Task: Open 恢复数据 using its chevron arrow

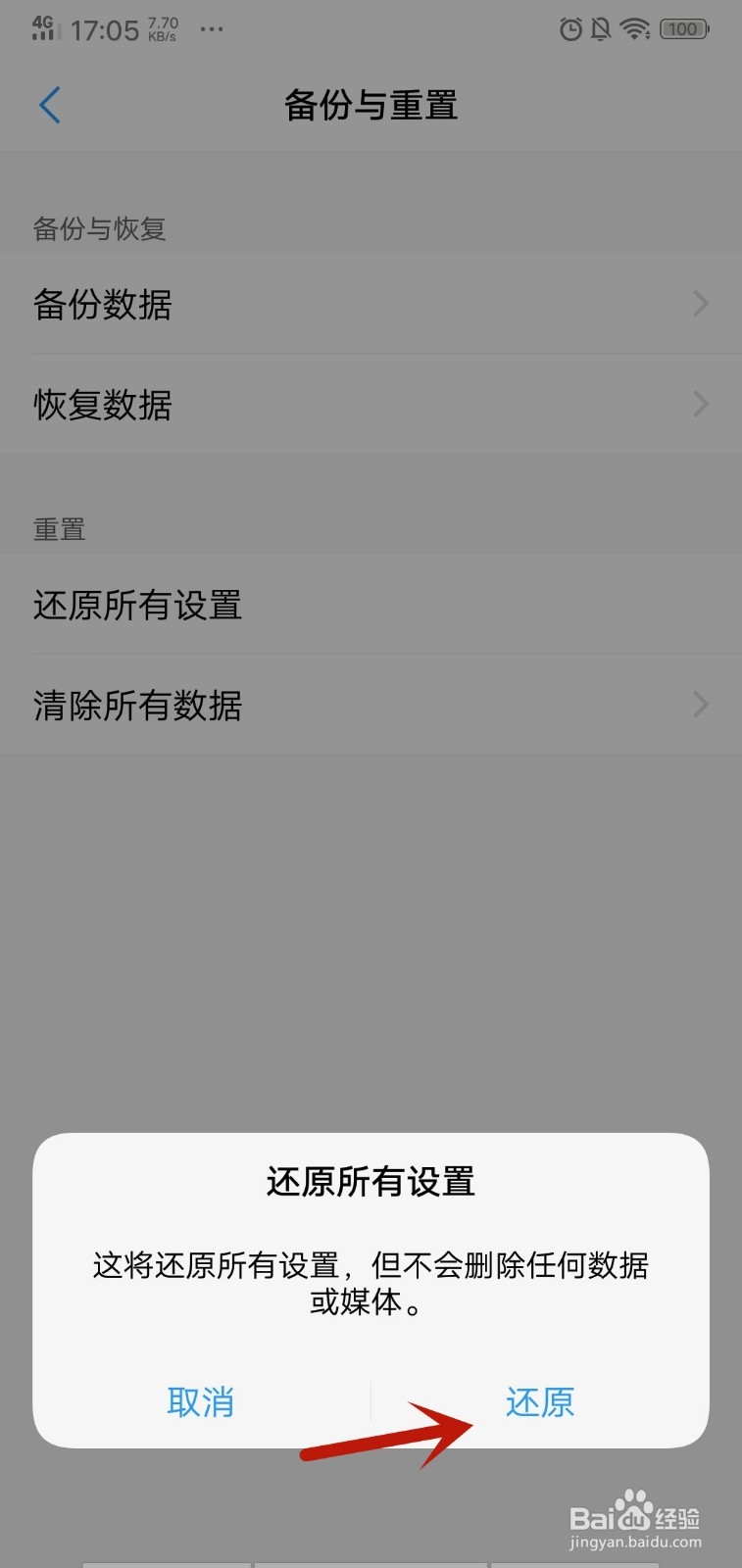Action: (x=700, y=404)
